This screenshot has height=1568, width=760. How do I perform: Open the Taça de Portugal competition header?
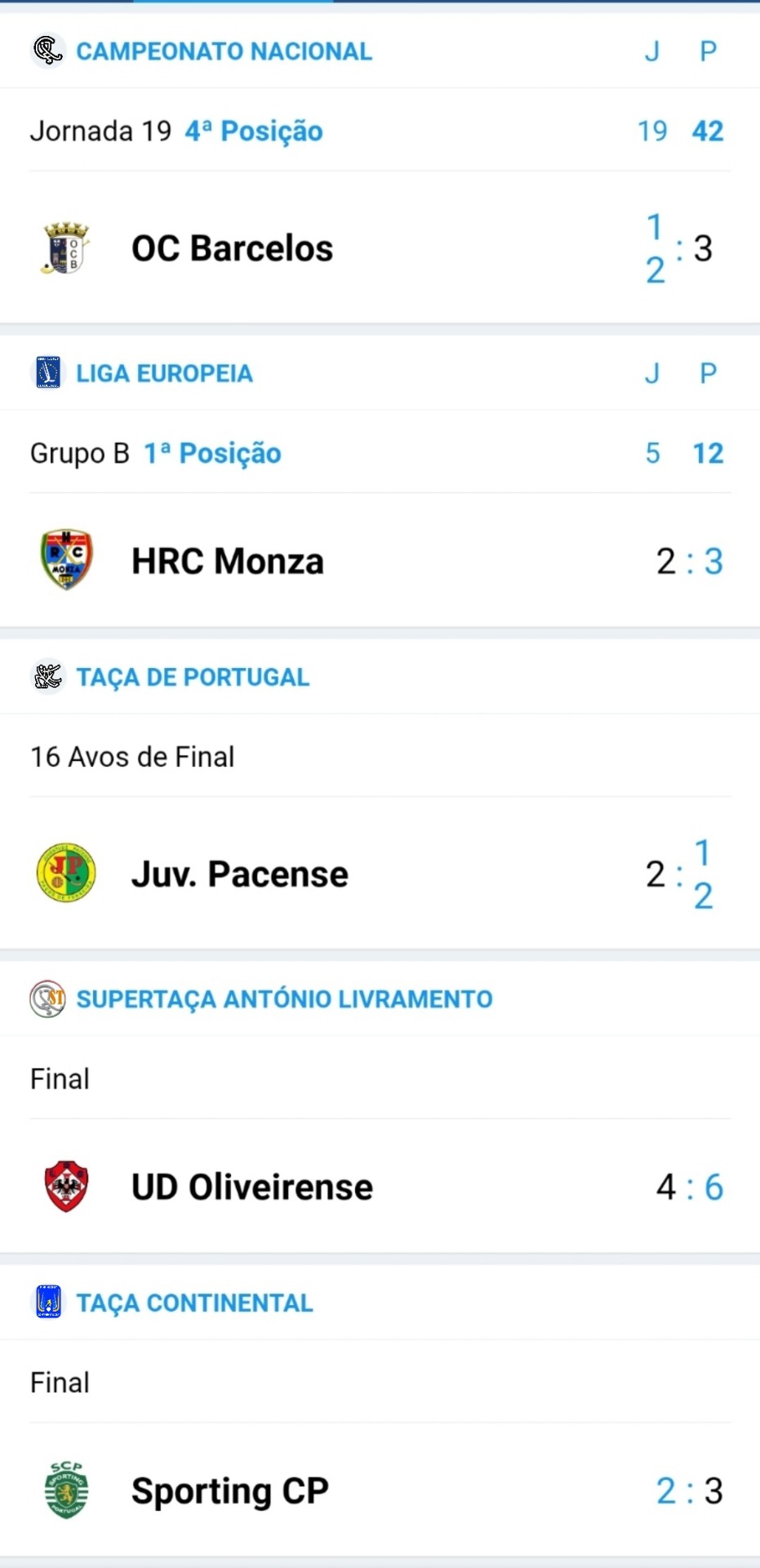pos(380,677)
